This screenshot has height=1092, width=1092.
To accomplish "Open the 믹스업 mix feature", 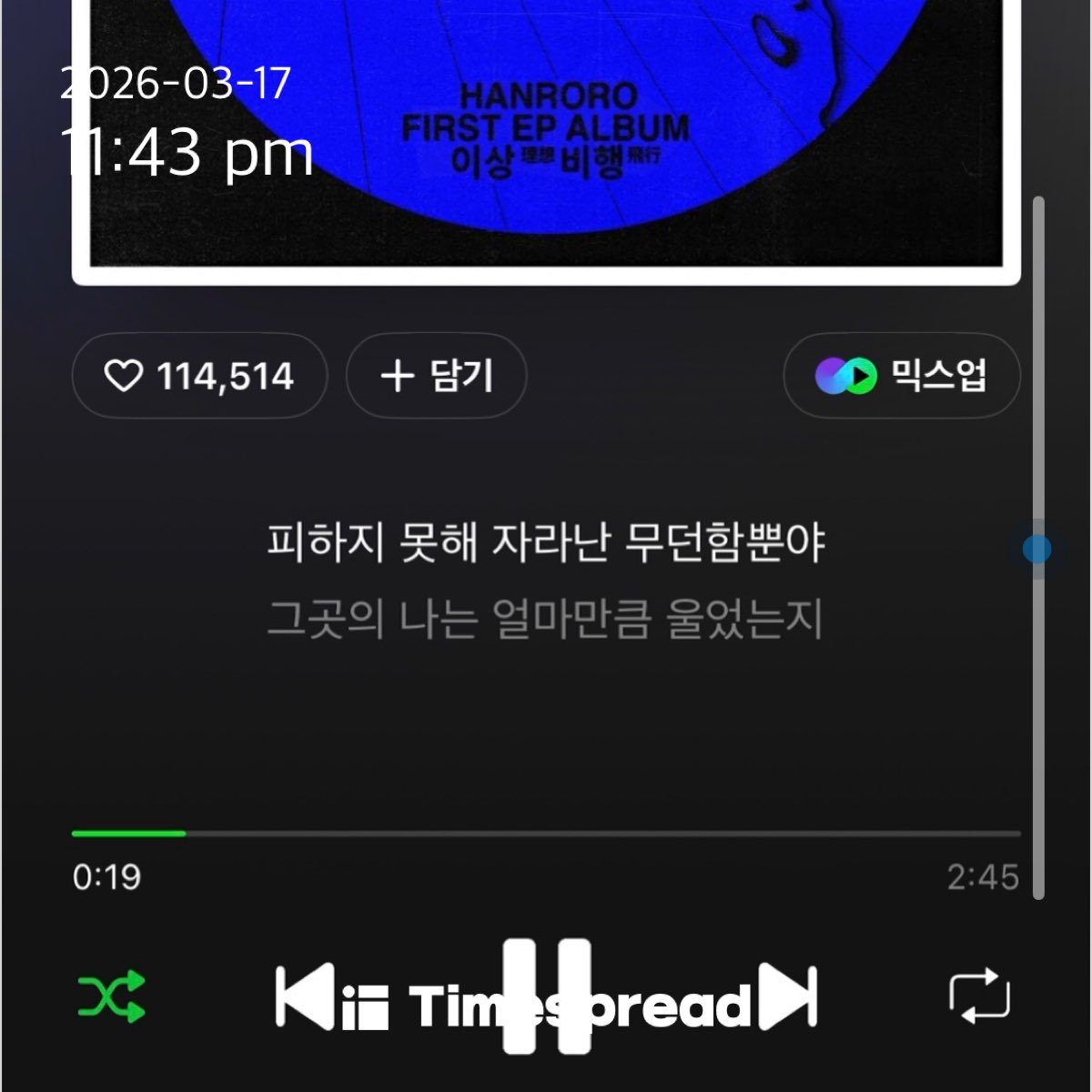I will click(x=901, y=376).
